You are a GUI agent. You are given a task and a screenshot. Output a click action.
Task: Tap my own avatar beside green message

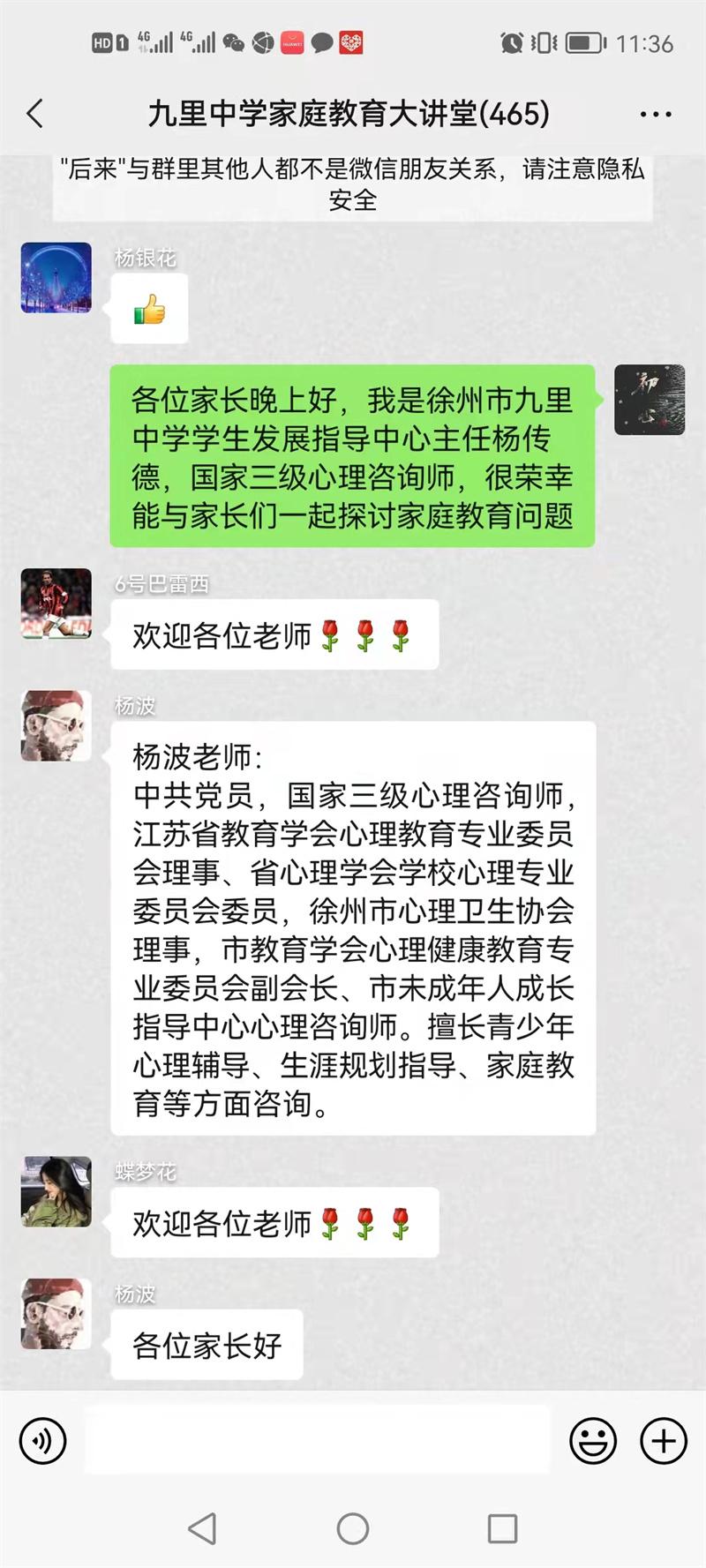pos(650,400)
